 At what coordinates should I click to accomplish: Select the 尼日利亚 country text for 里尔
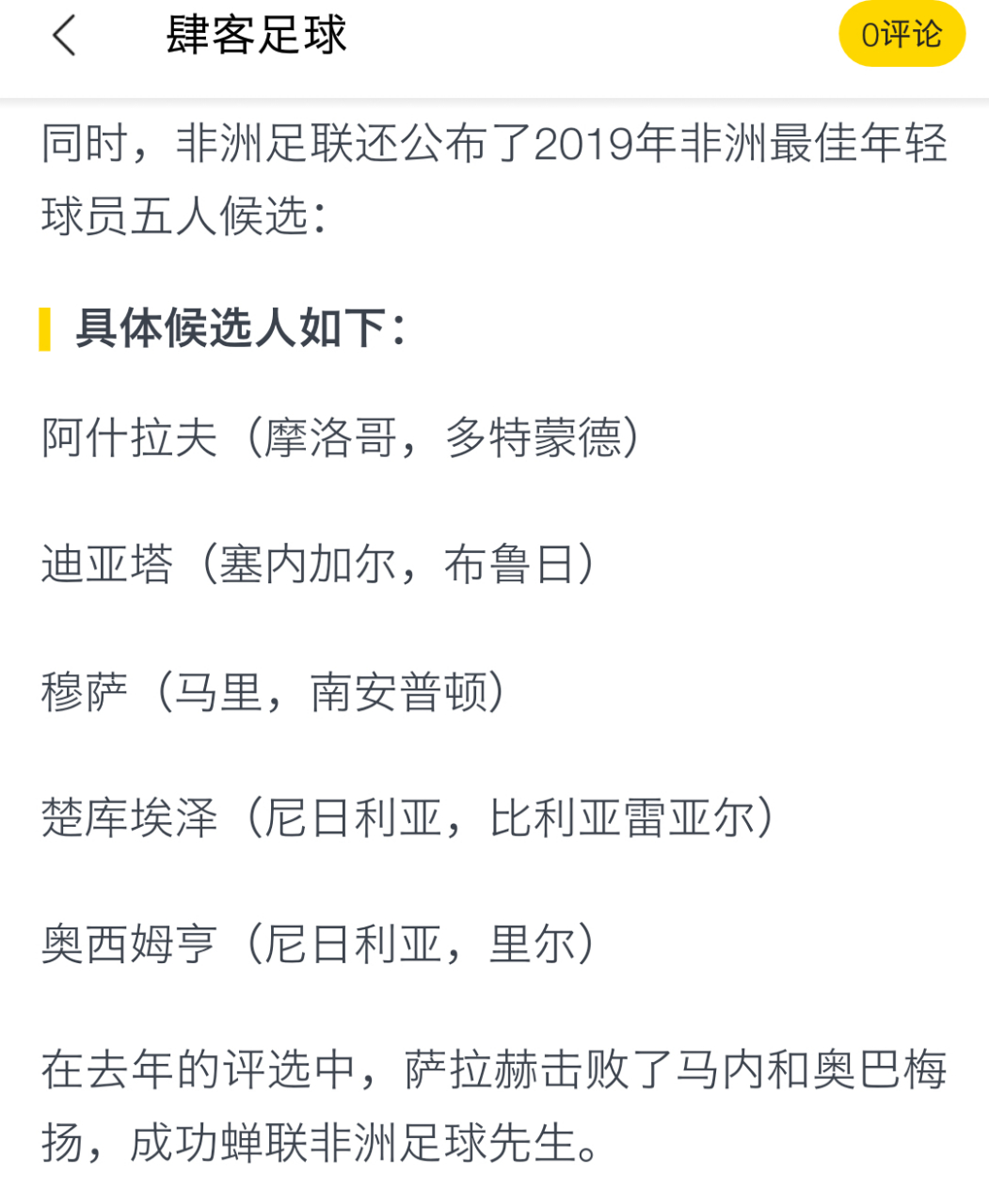click(x=351, y=943)
